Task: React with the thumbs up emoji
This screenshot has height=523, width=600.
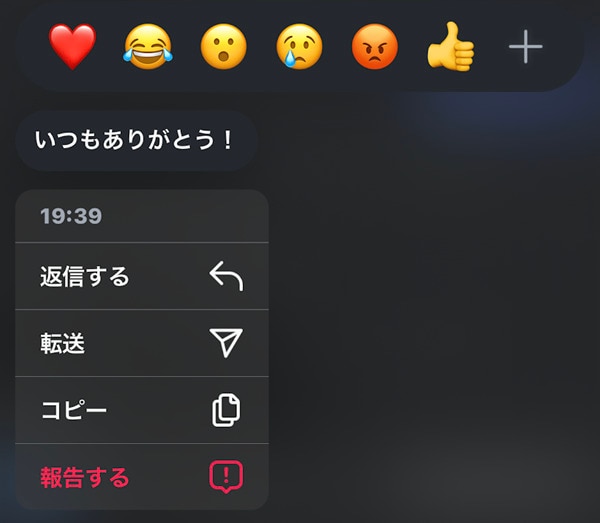Action: [450, 47]
